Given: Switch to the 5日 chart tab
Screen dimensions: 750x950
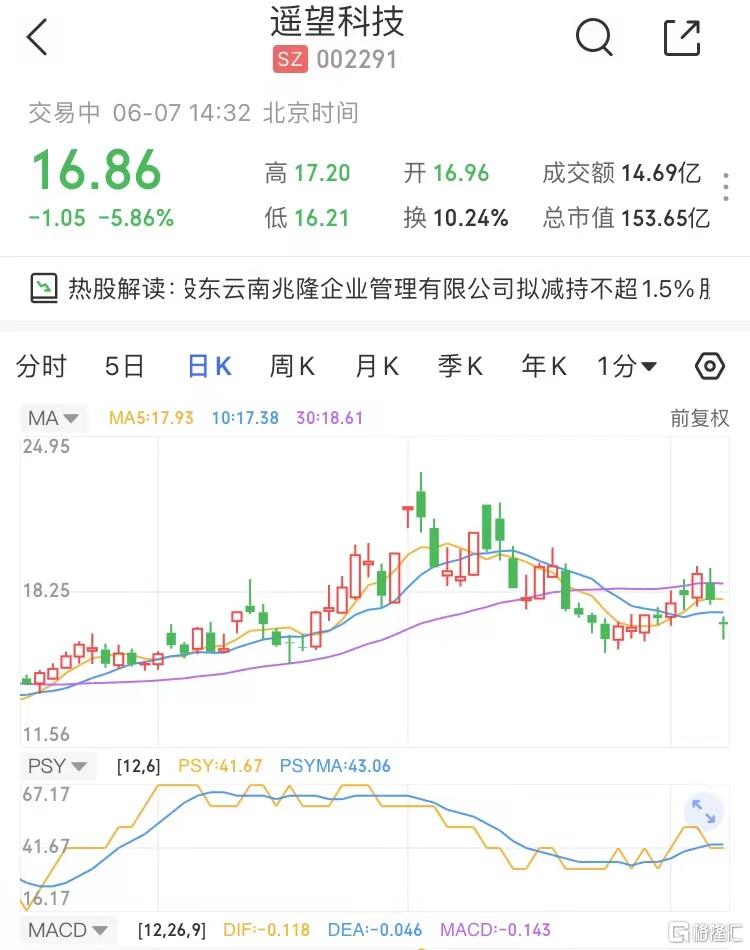Looking at the screenshot, I should coord(125,367).
